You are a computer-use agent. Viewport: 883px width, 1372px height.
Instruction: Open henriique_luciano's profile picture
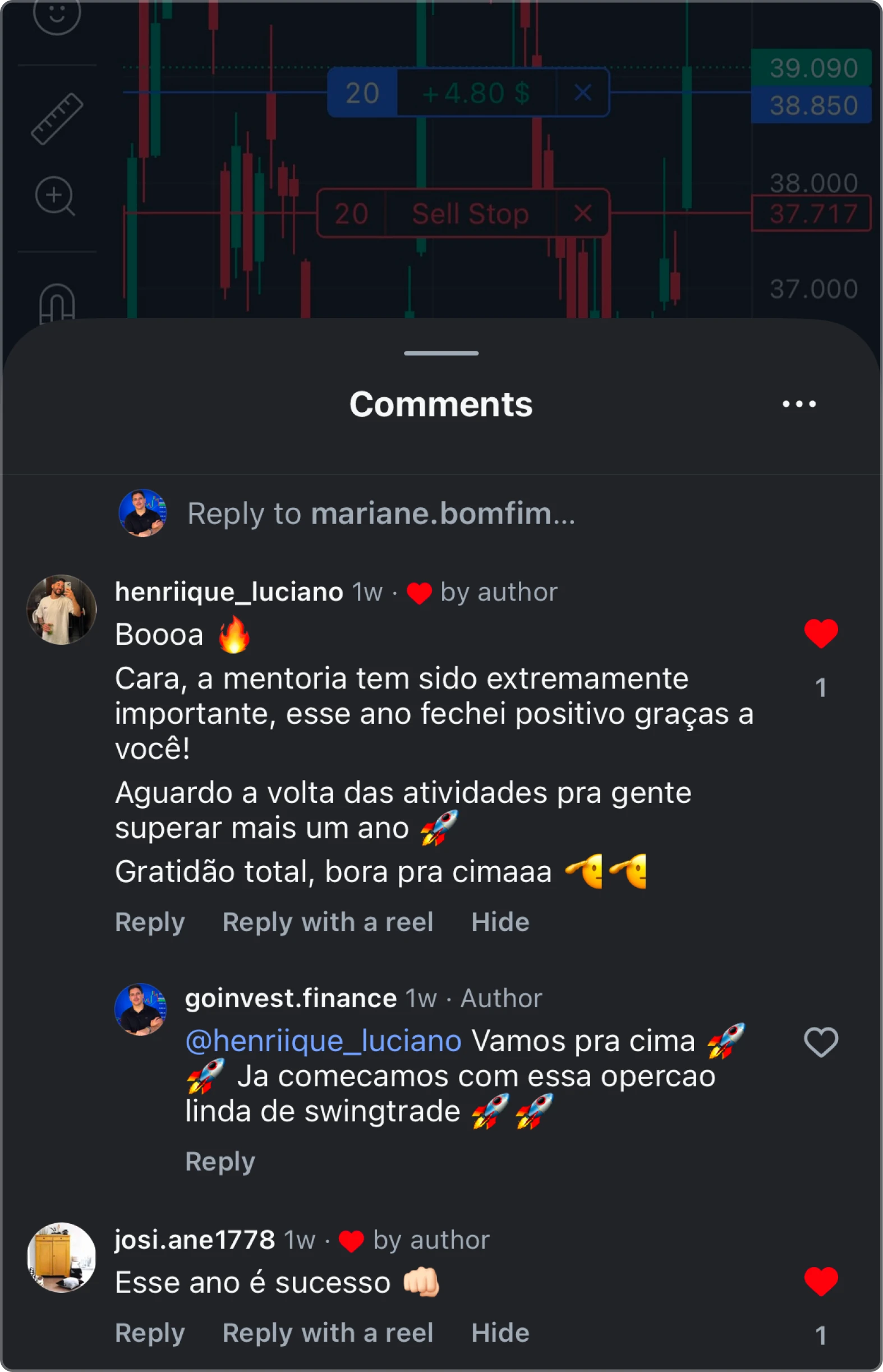(x=61, y=610)
